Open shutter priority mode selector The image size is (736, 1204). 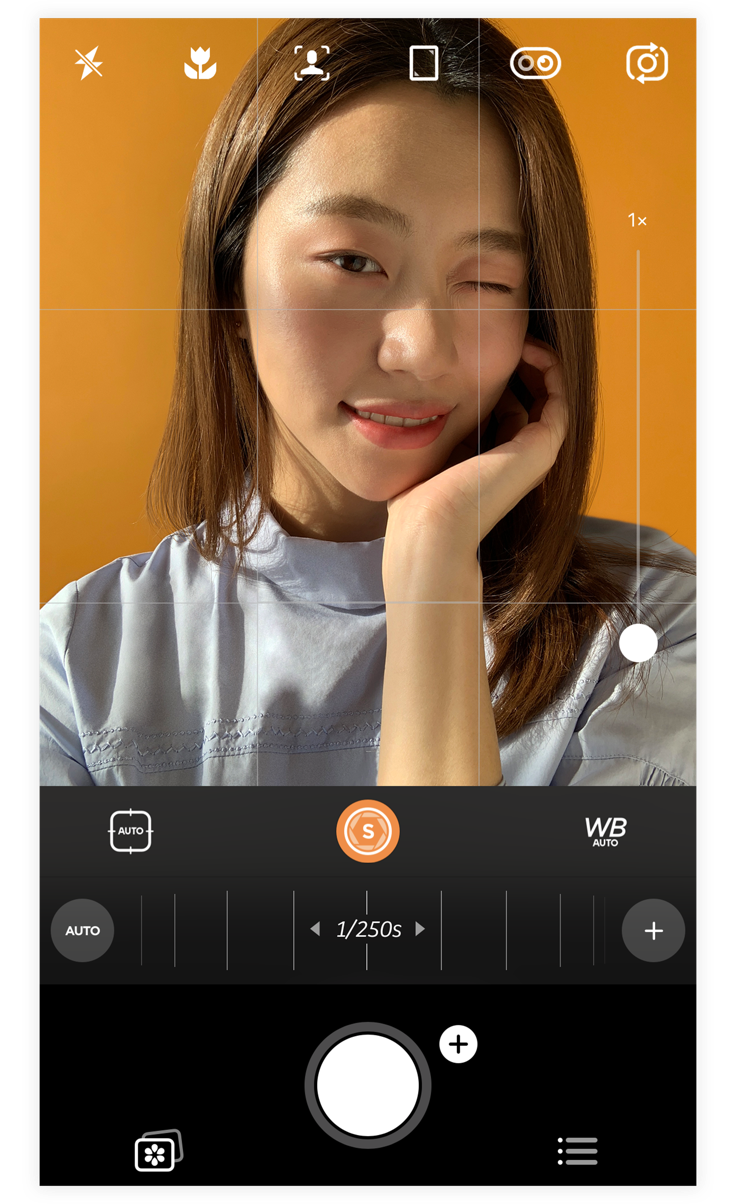coord(368,831)
